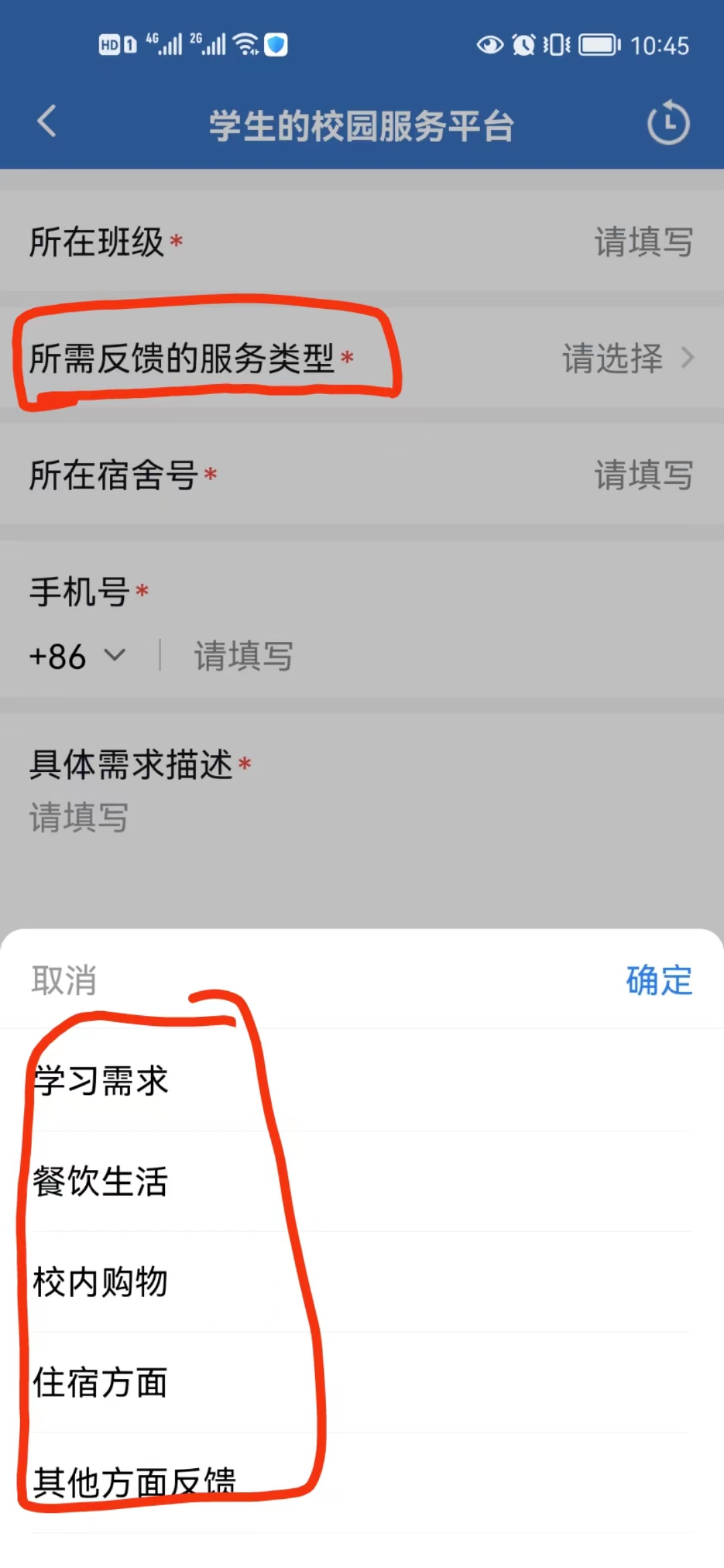
Task: Fill in the 所在宿舍号 field
Action: [x=643, y=475]
